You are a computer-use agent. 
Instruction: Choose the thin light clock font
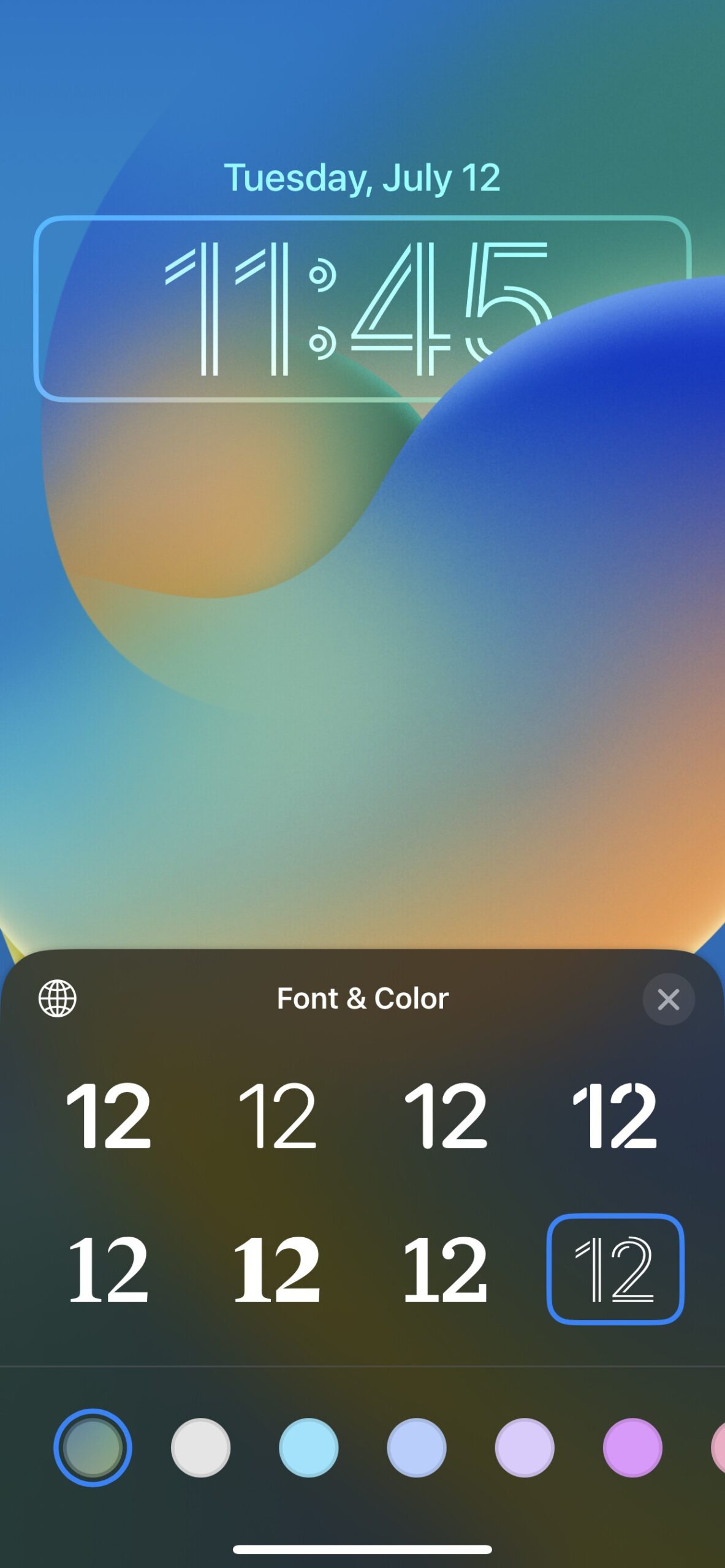[x=277, y=1115]
